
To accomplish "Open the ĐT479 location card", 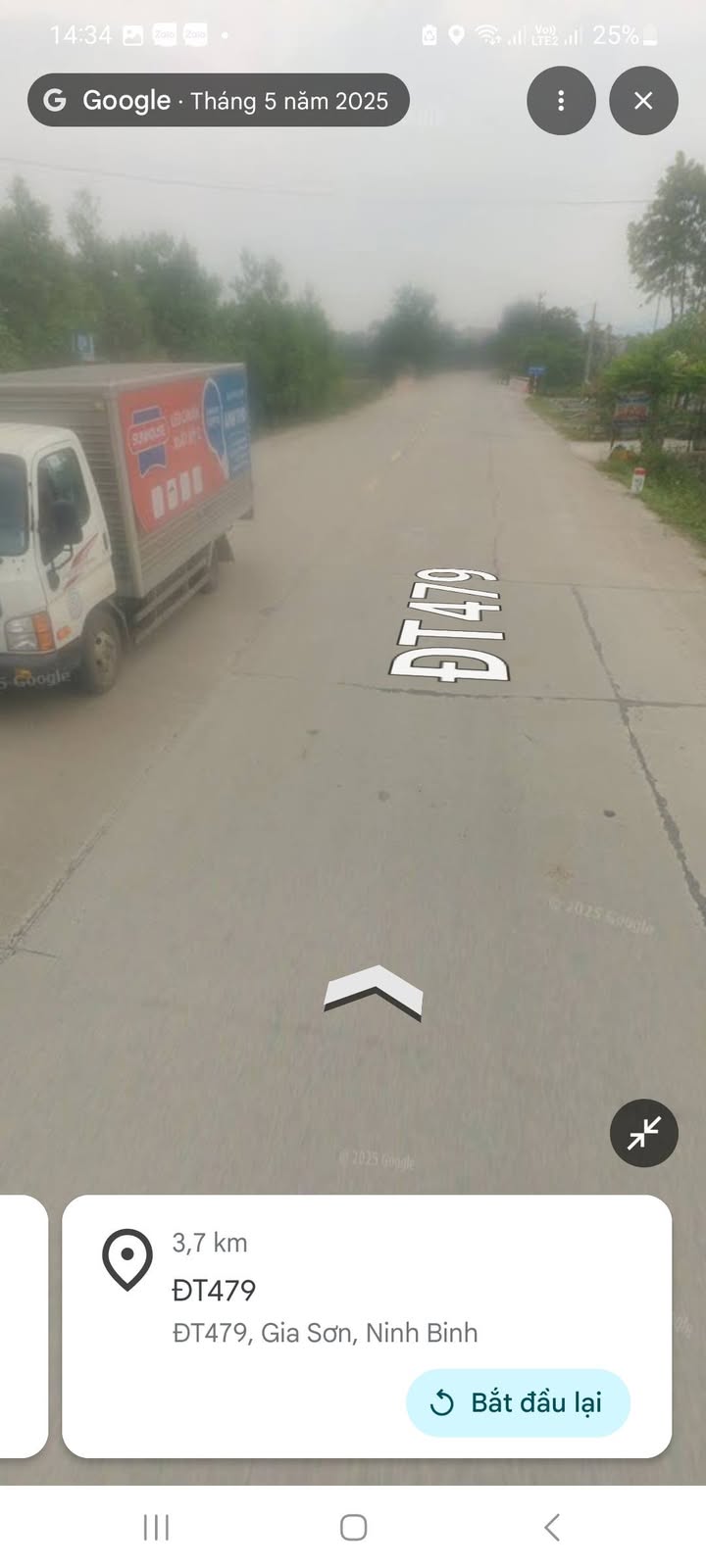I will click(x=367, y=1326).
